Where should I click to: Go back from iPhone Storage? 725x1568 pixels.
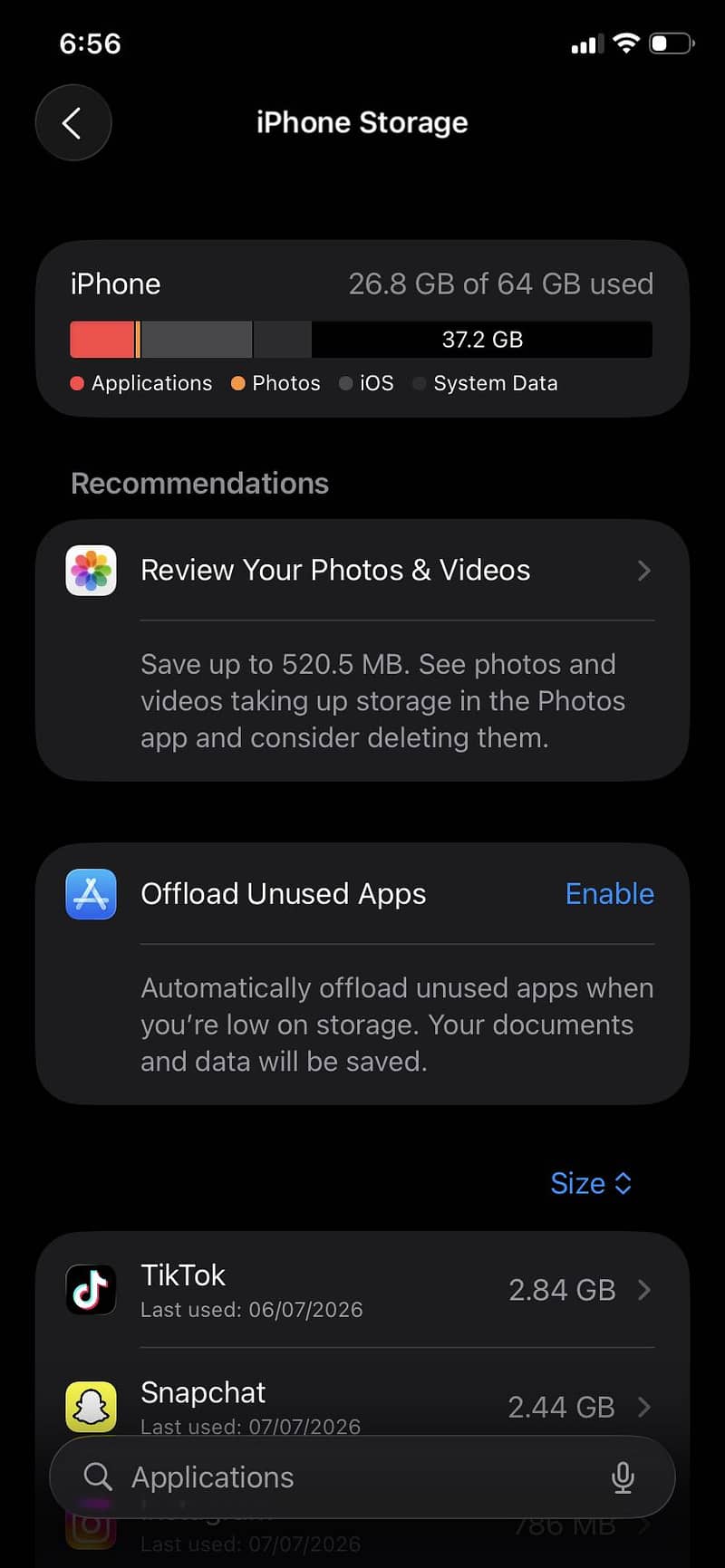click(x=72, y=122)
